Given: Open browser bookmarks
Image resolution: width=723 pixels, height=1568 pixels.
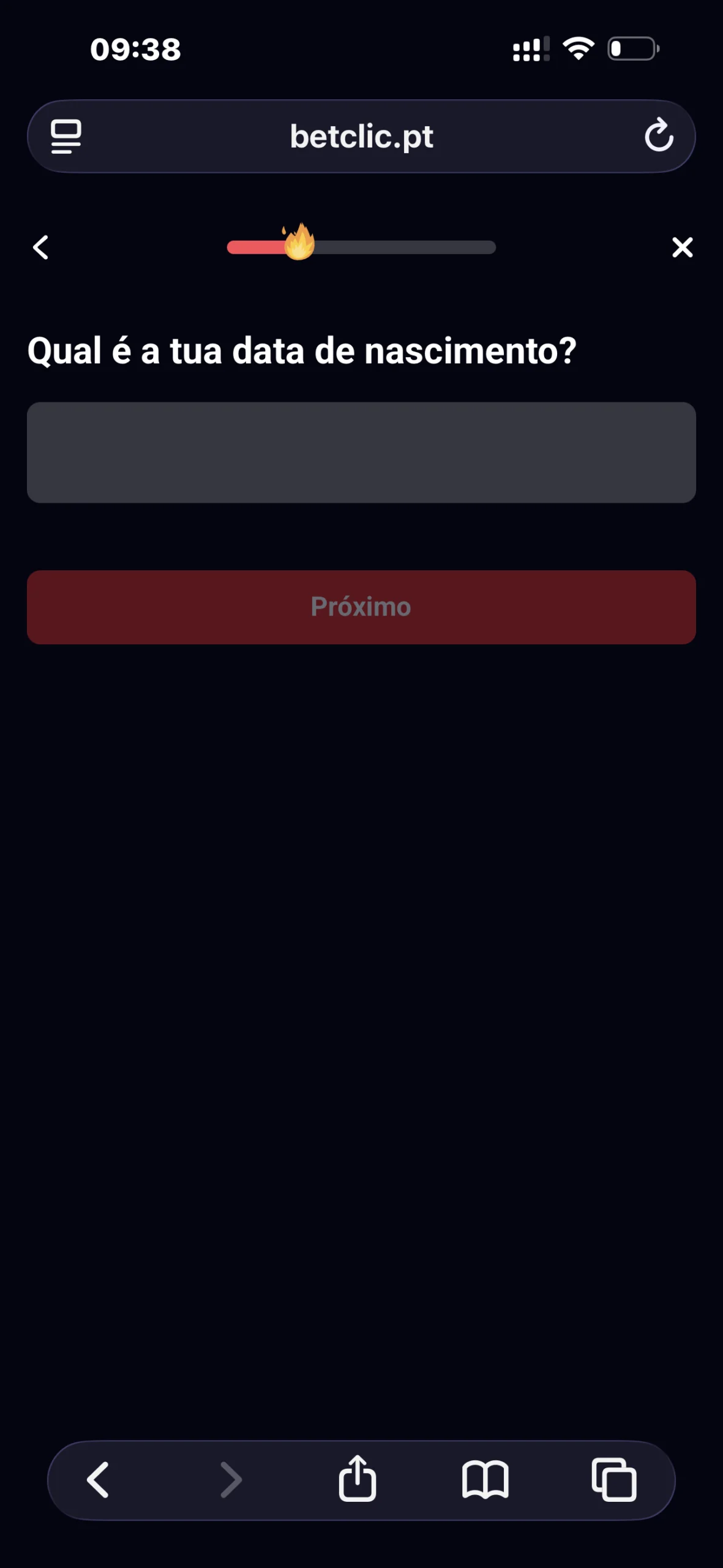Looking at the screenshot, I should point(485,1480).
